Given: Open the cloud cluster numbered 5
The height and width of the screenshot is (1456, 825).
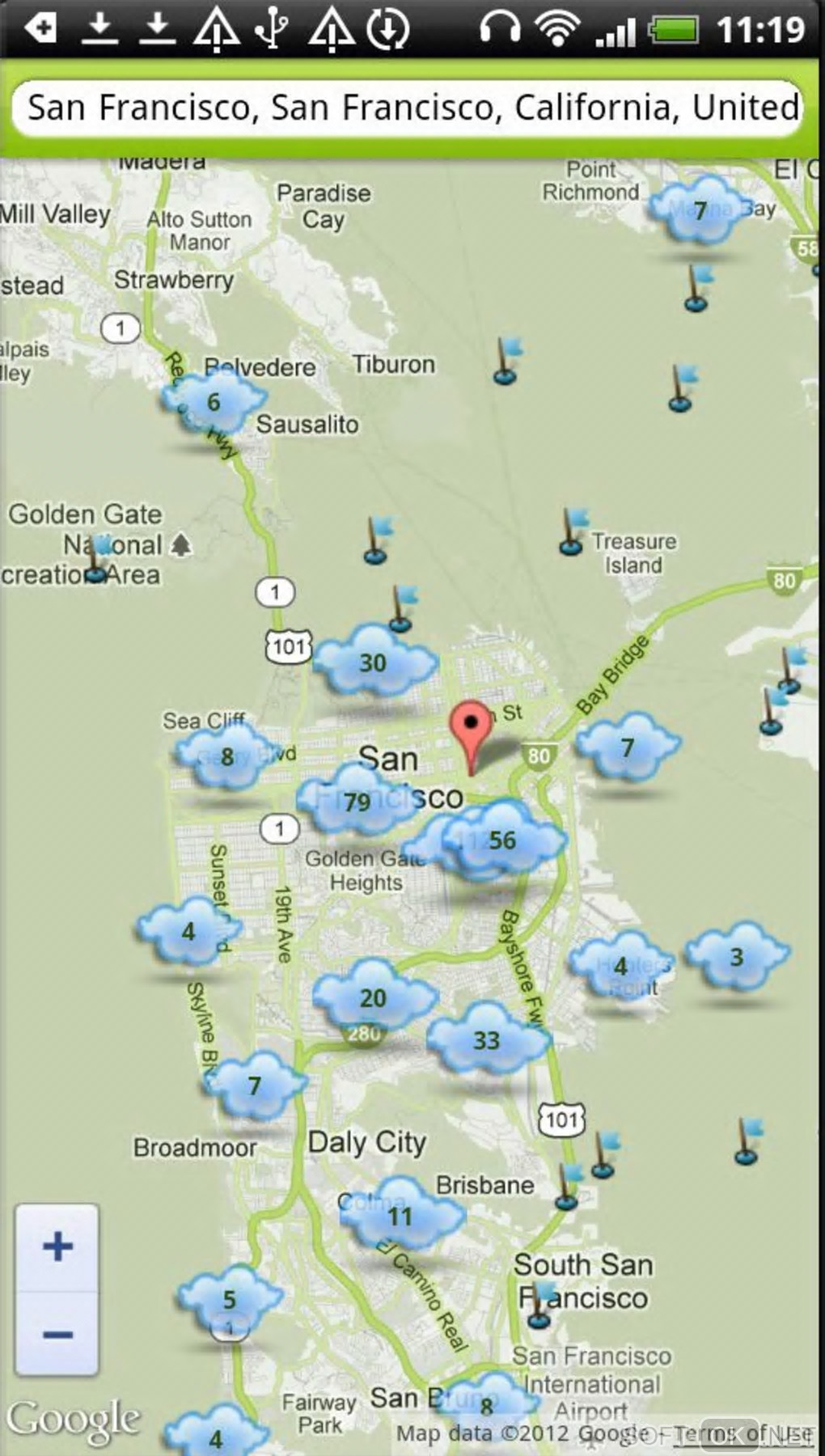Looking at the screenshot, I should tap(230, 1298).
